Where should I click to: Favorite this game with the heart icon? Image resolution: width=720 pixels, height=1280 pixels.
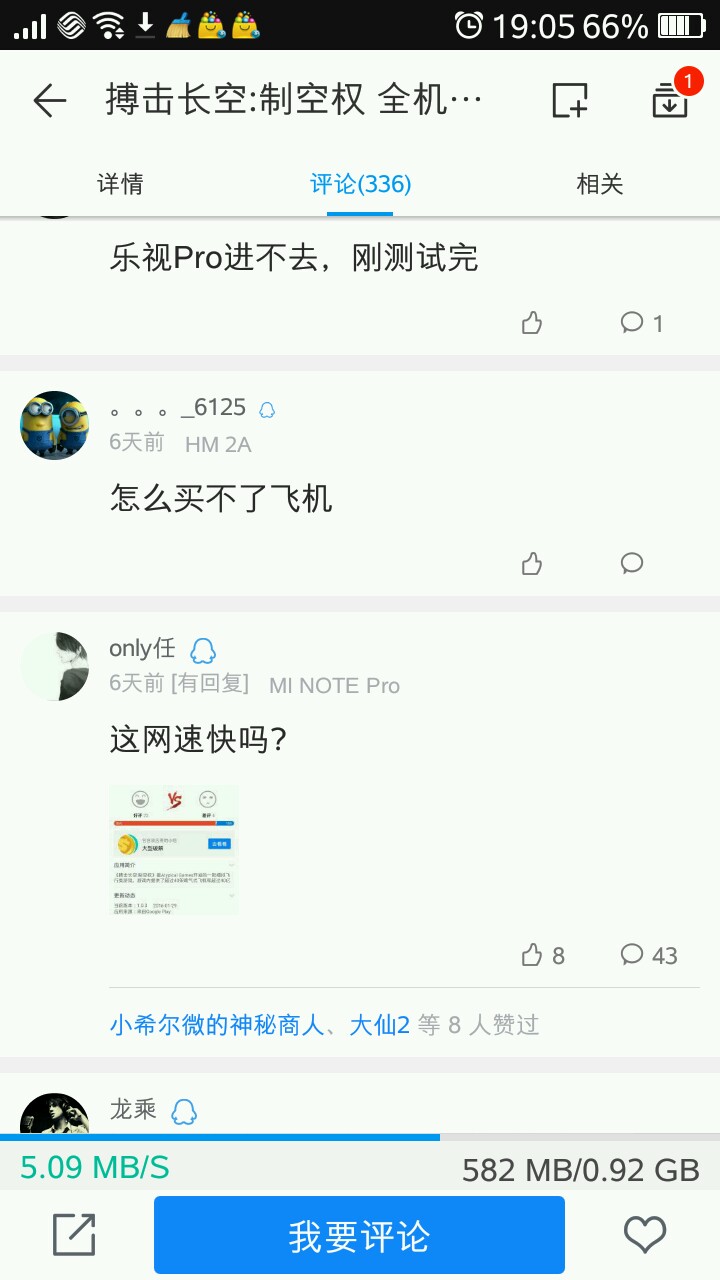pos(645,1235)
